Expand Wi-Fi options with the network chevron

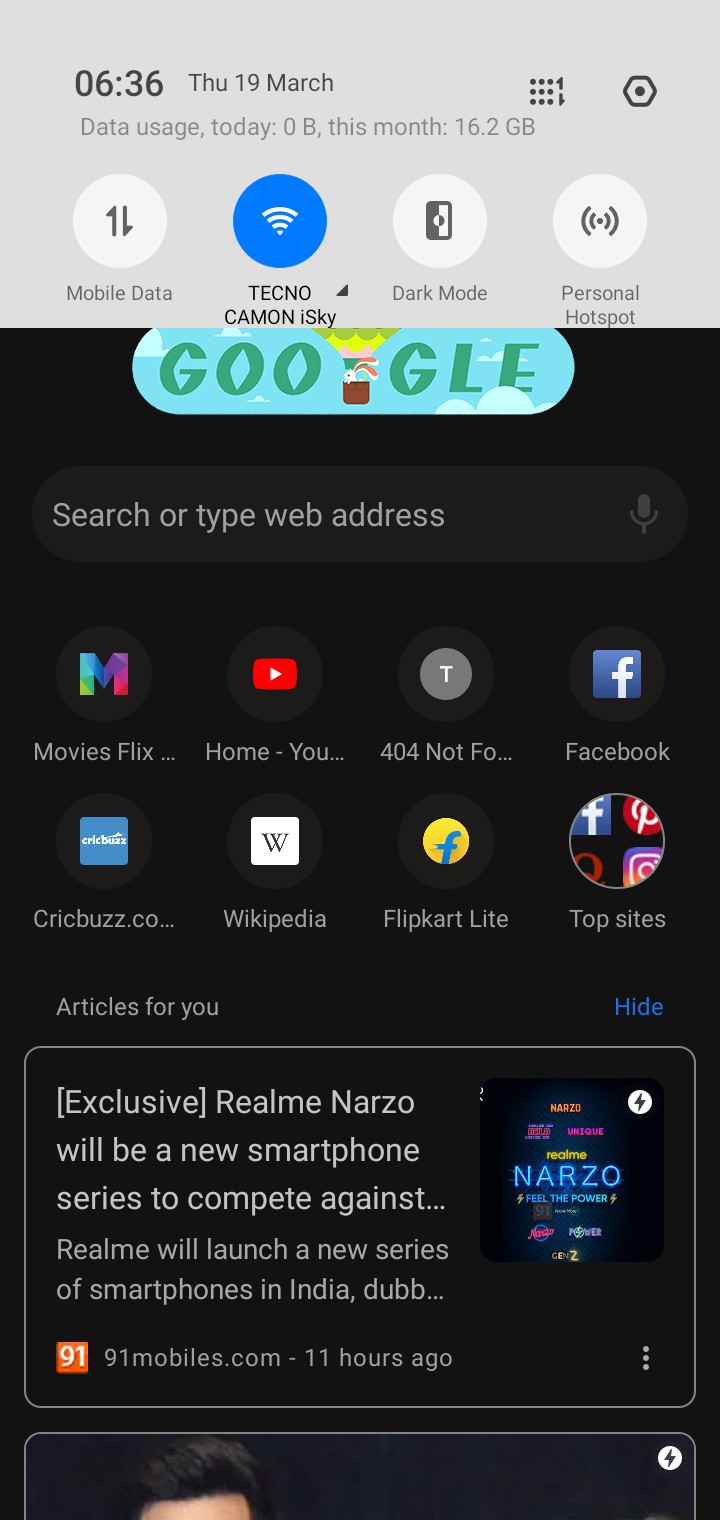pyautogui.click(x=341, y=293)
